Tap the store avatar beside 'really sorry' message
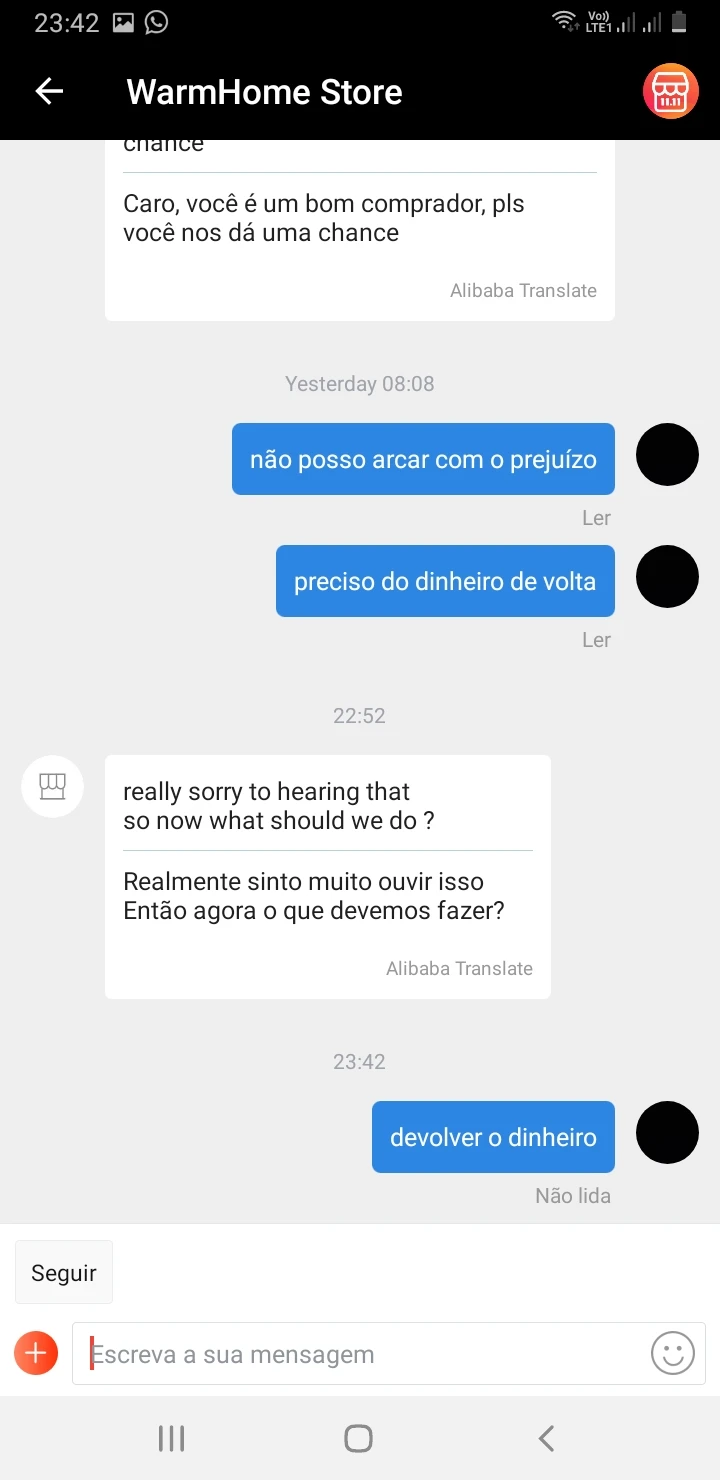The height and width of the screenshot is (1480, 720). tap(52, 786)
